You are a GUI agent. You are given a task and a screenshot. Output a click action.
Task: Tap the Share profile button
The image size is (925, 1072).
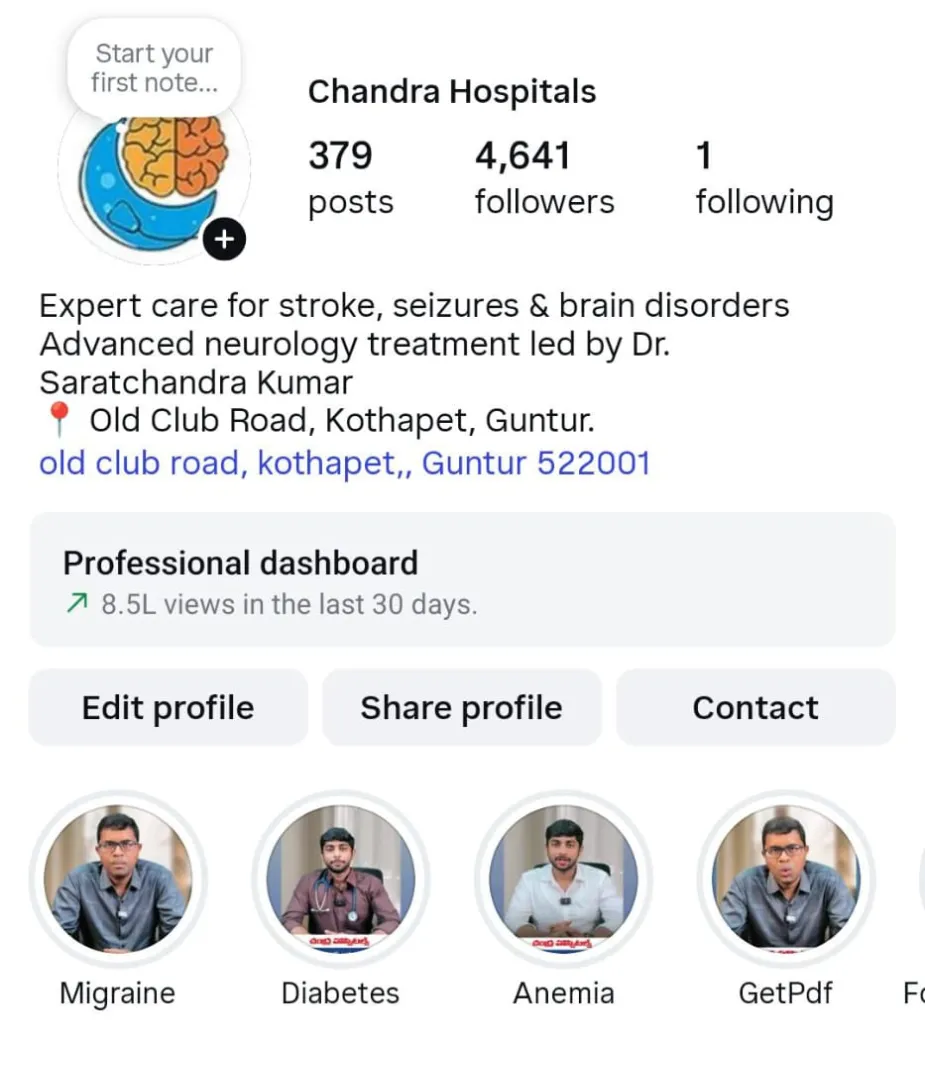[461, 707]
